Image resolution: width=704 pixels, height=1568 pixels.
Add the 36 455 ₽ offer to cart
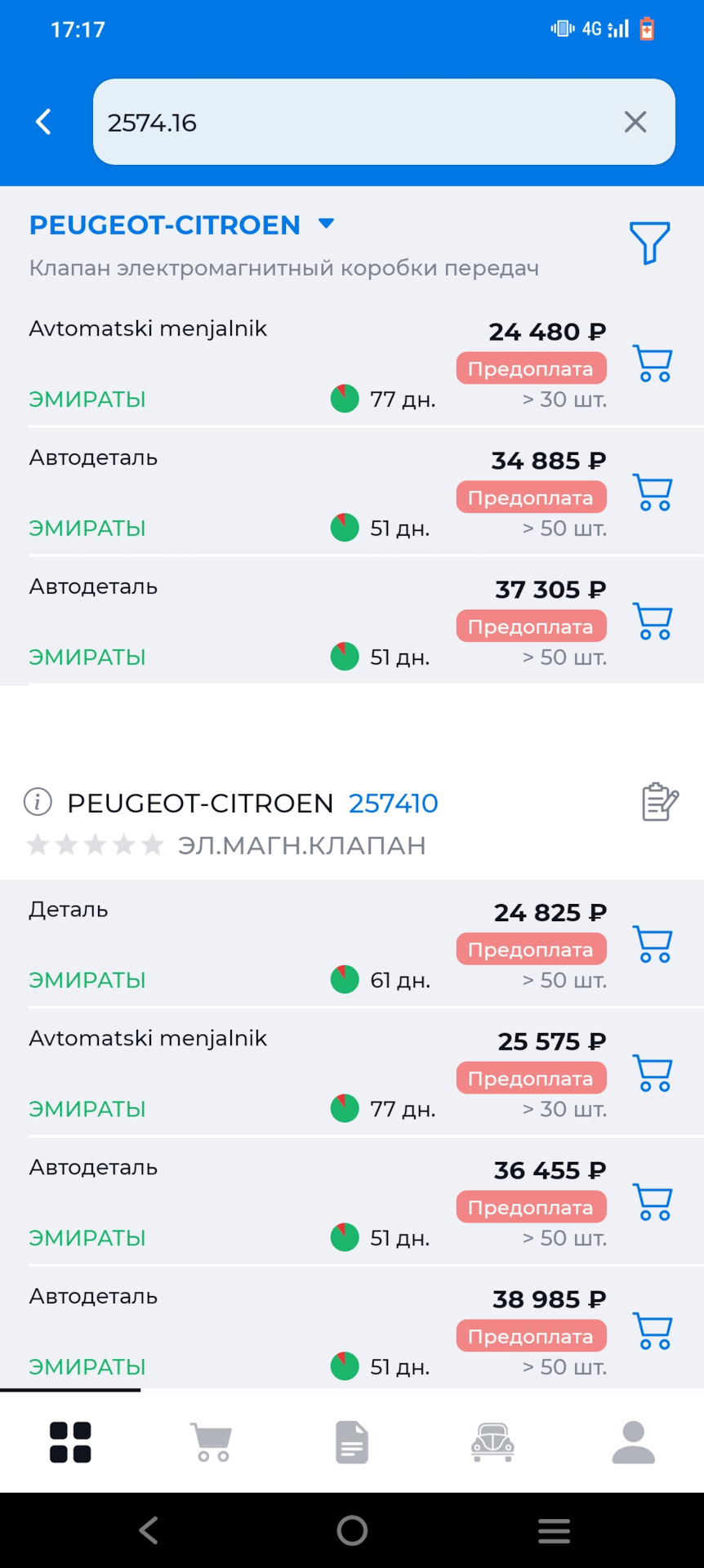click(653, 1202)
